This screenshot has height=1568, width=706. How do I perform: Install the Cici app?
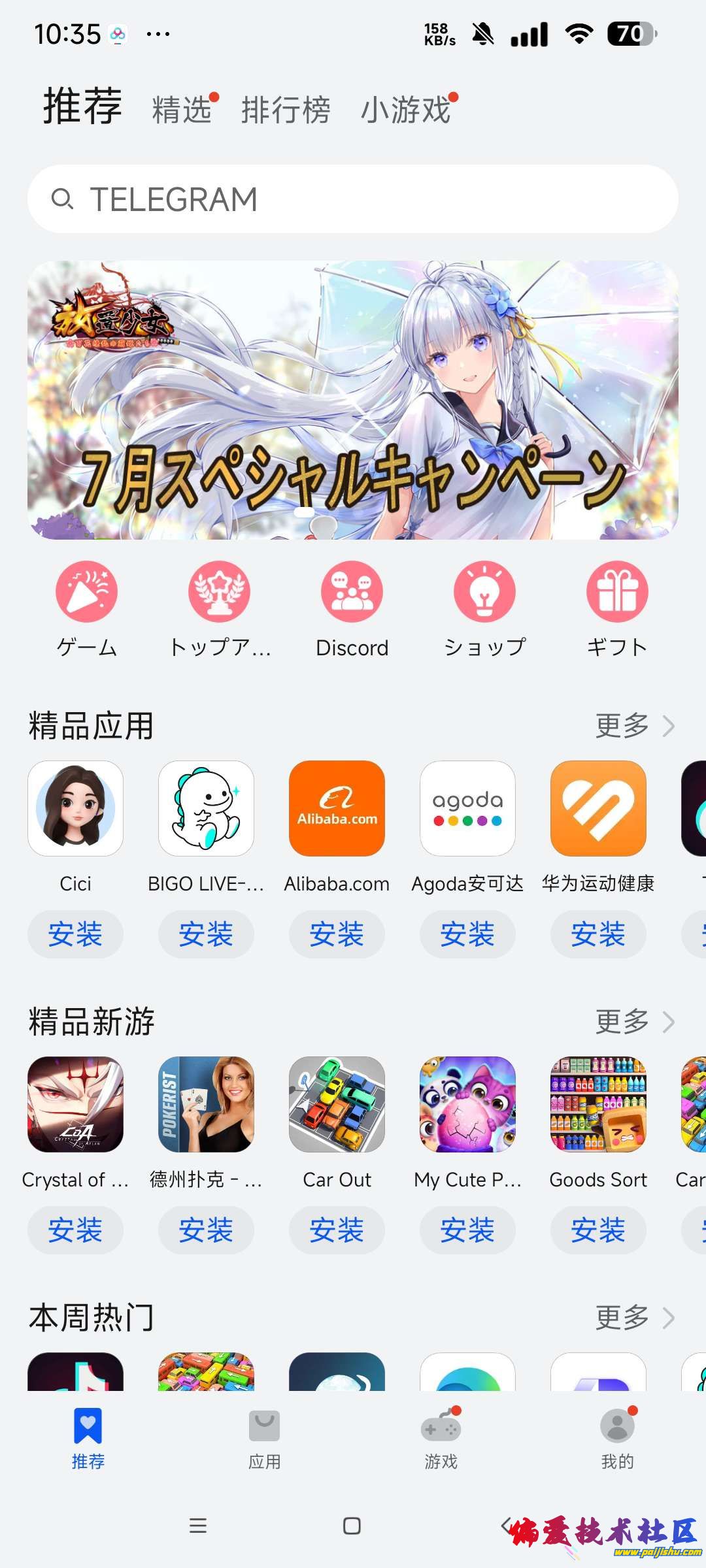75,934
